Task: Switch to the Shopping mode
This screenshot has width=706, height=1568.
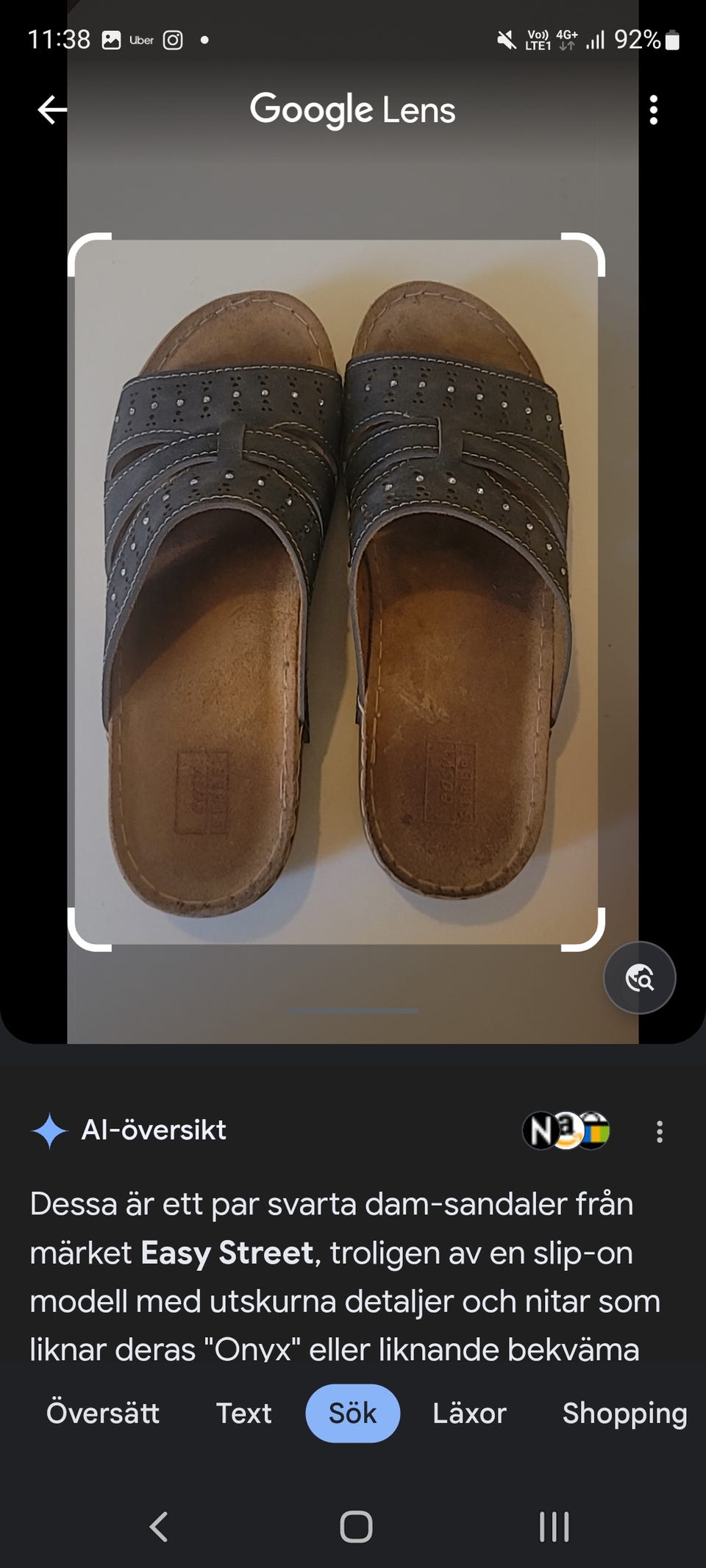Action: [x=624, y=1413]
